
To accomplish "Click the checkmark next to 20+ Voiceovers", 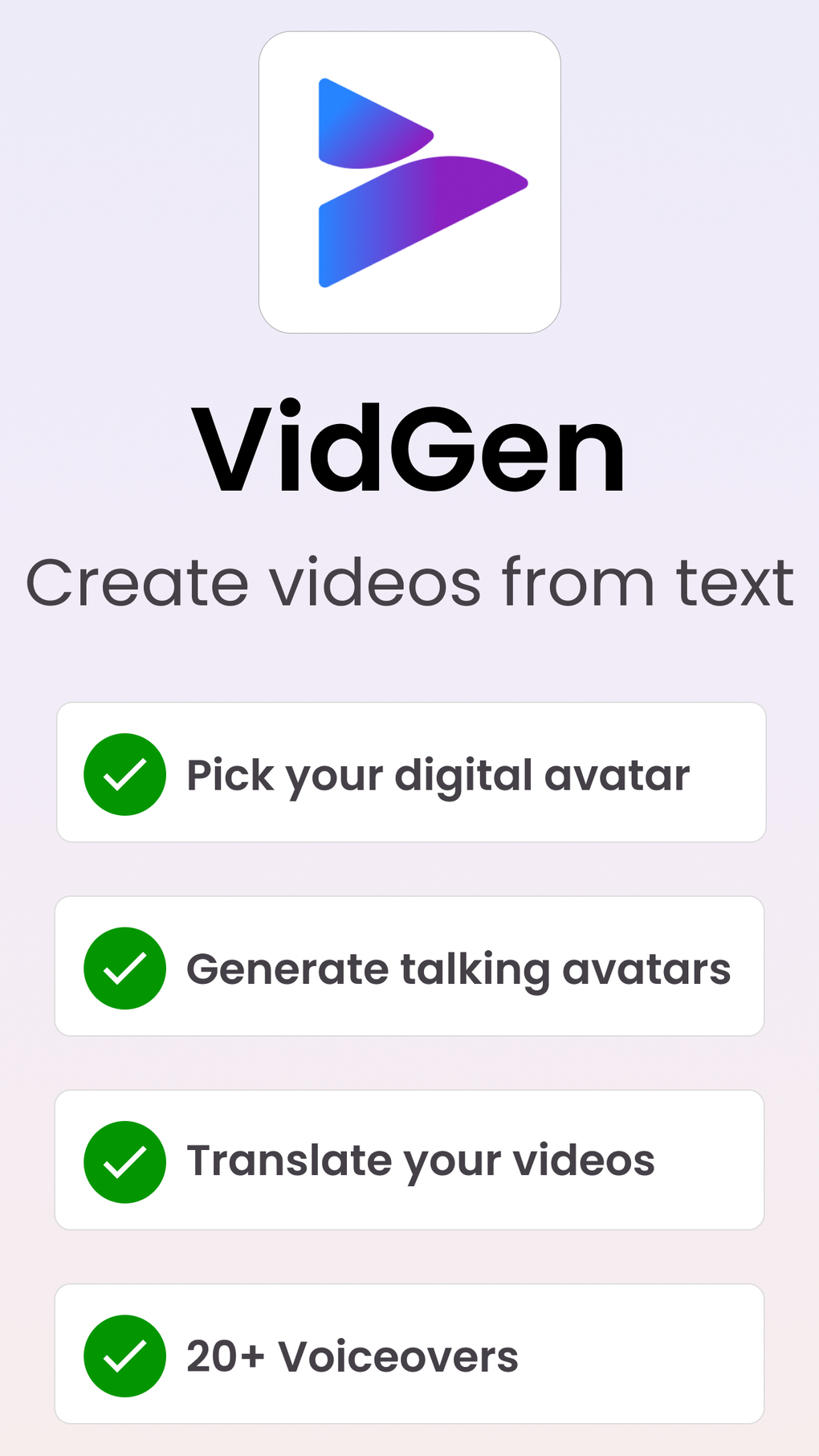I will [x=124, y=1355].
